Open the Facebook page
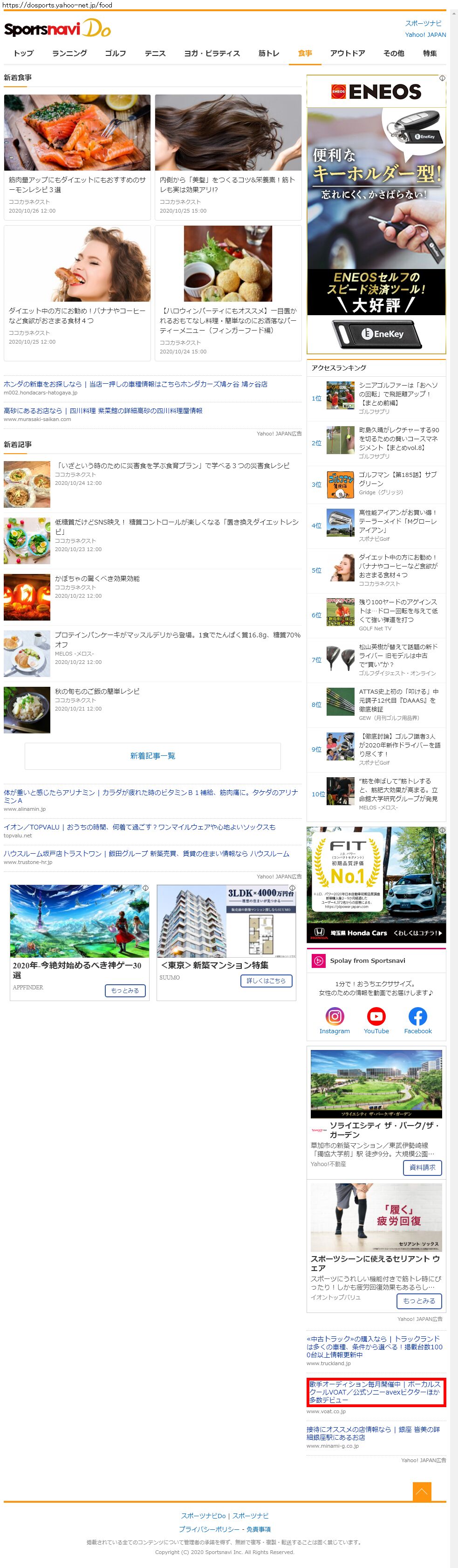 coord(418,1020)
